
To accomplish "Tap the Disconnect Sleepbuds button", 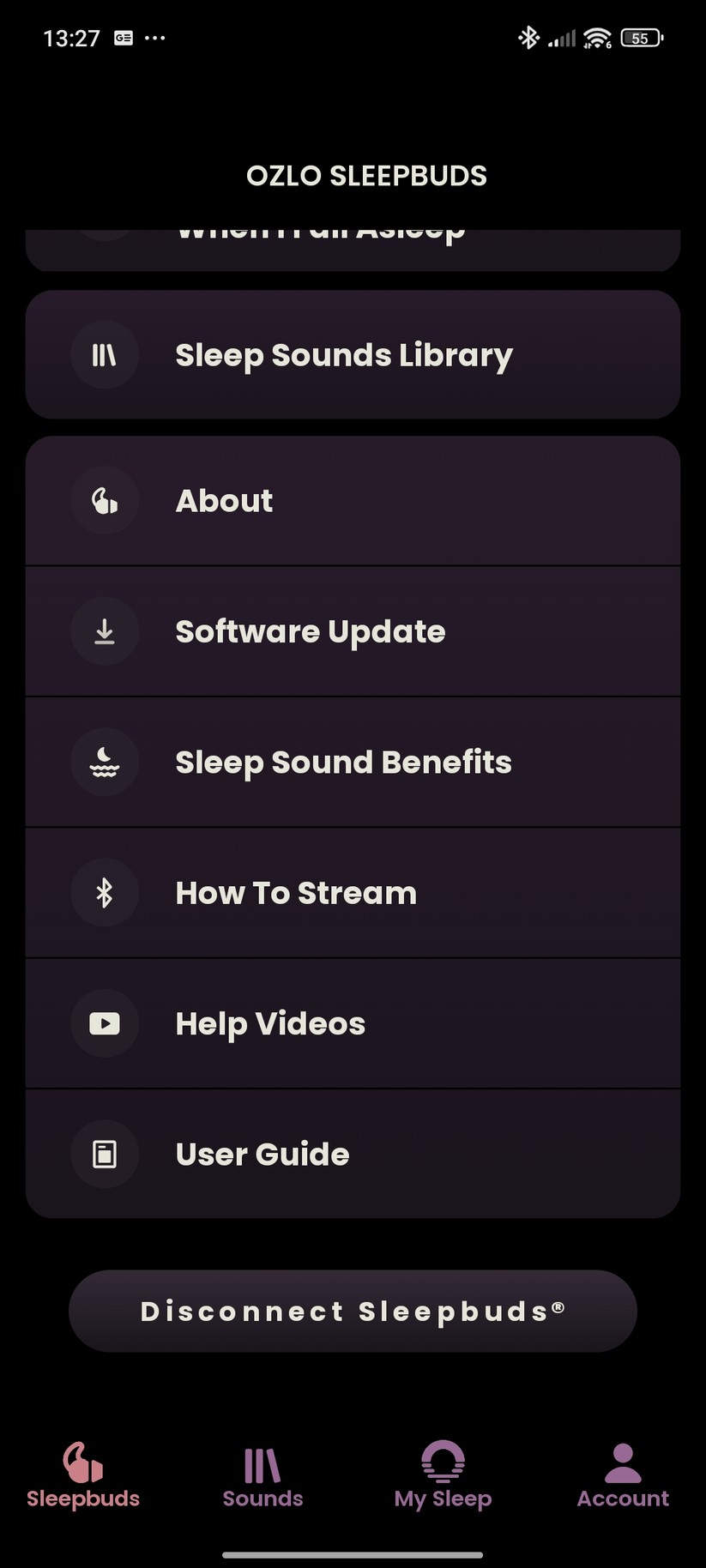I will (353, 1311).
